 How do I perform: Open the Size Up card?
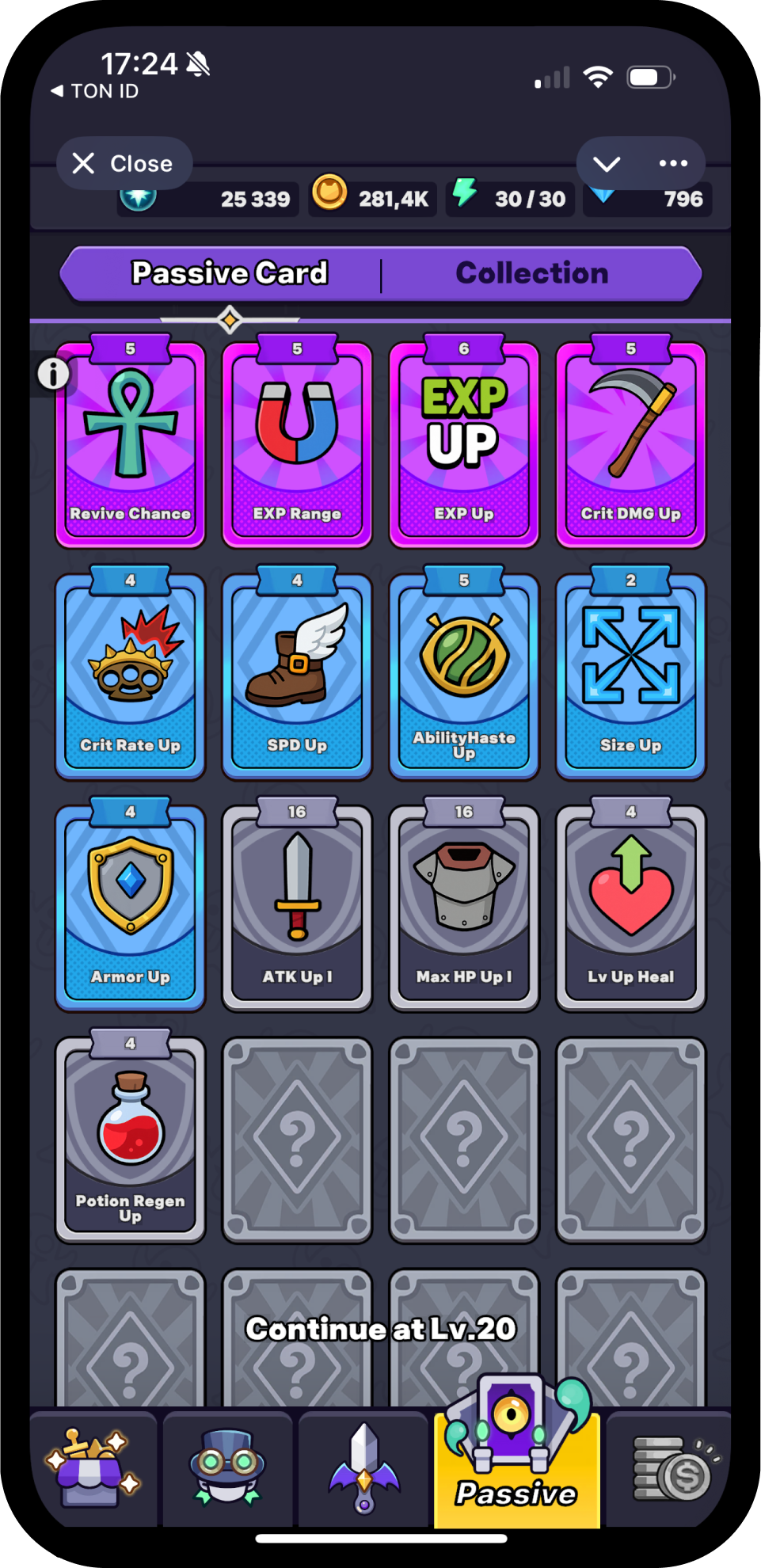click(631, 673)
